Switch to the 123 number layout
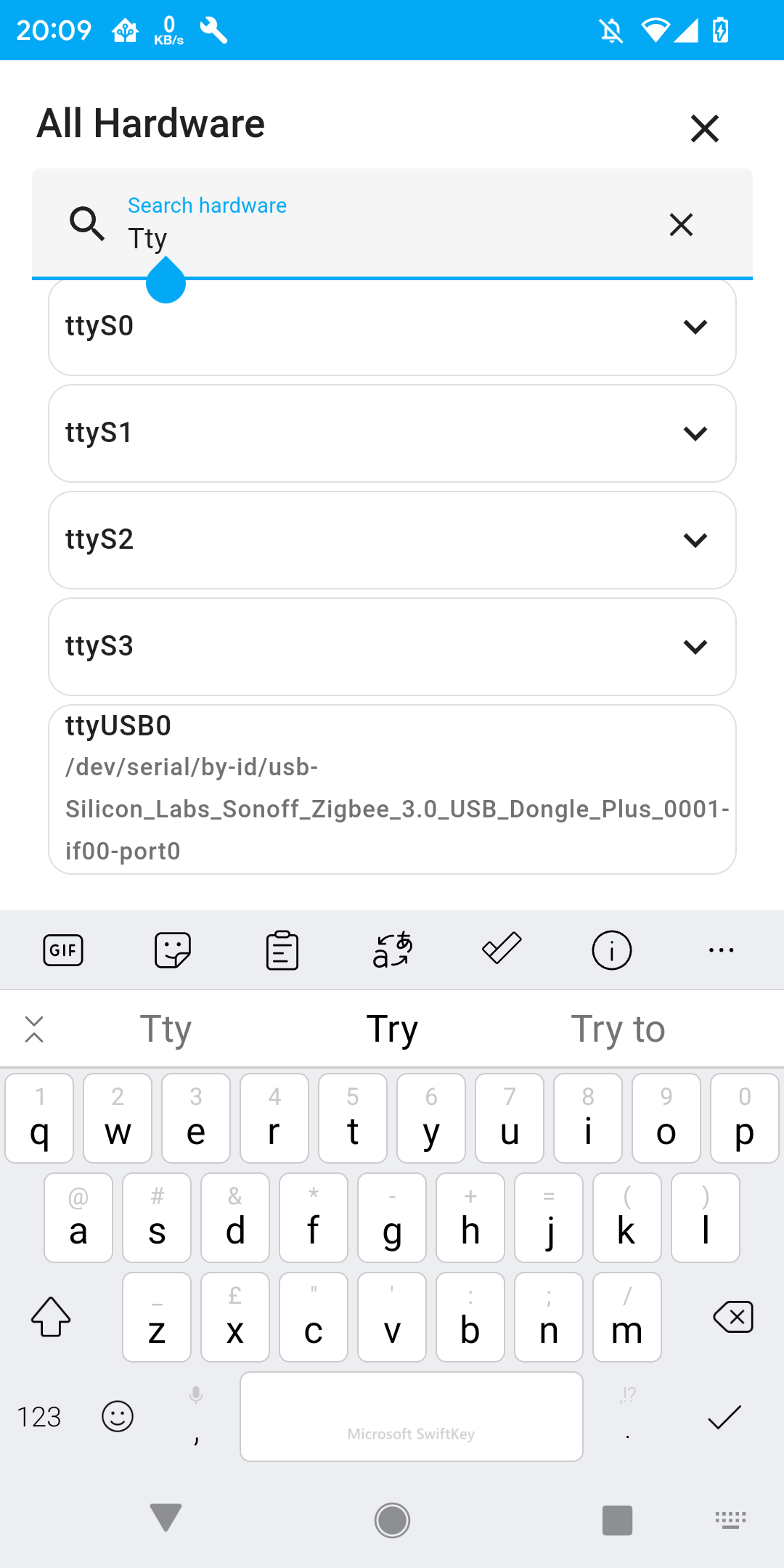The image size is (784, 1568). click(40, 1416)
